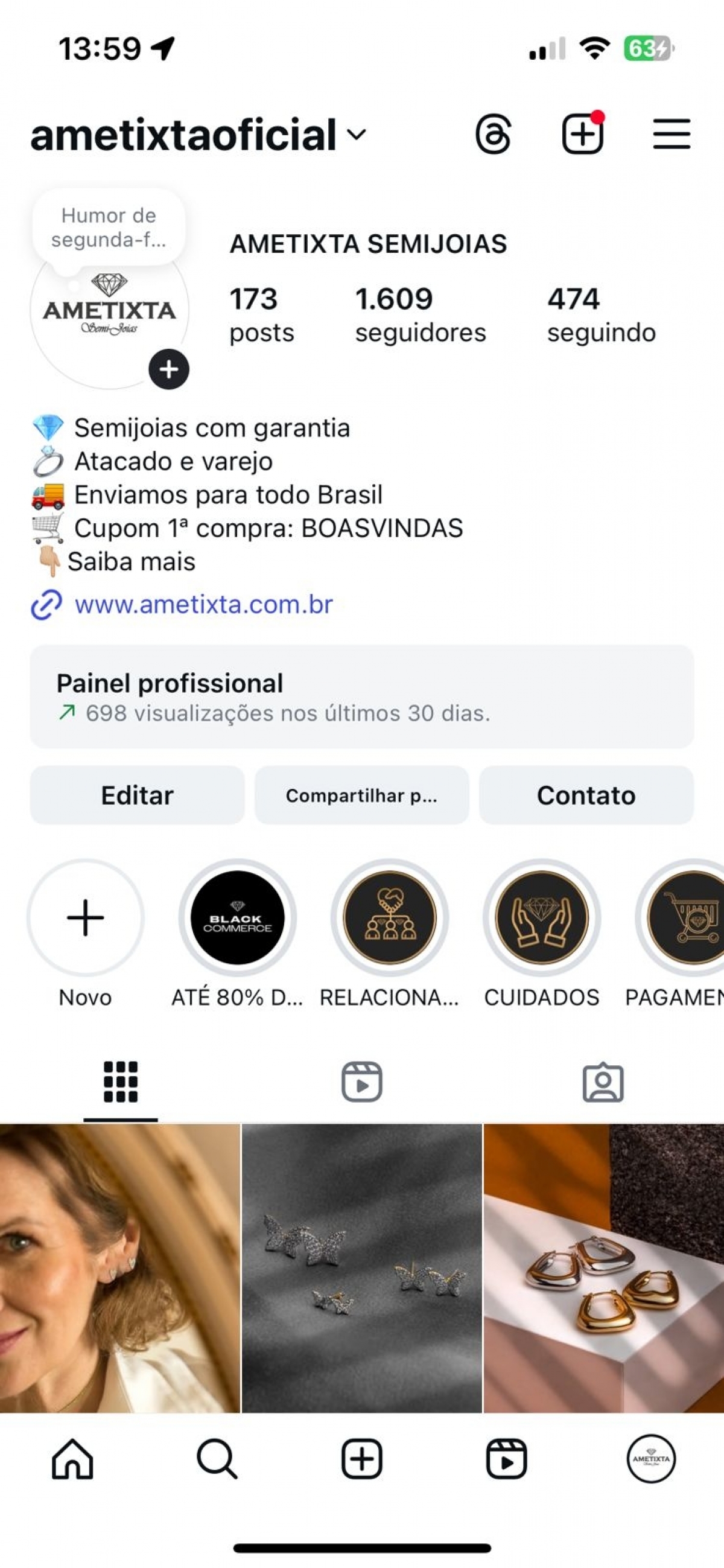Screen dimensions: 724x1568
Task: Open the gold hoop earrings post
Action: pos(603,1267)
